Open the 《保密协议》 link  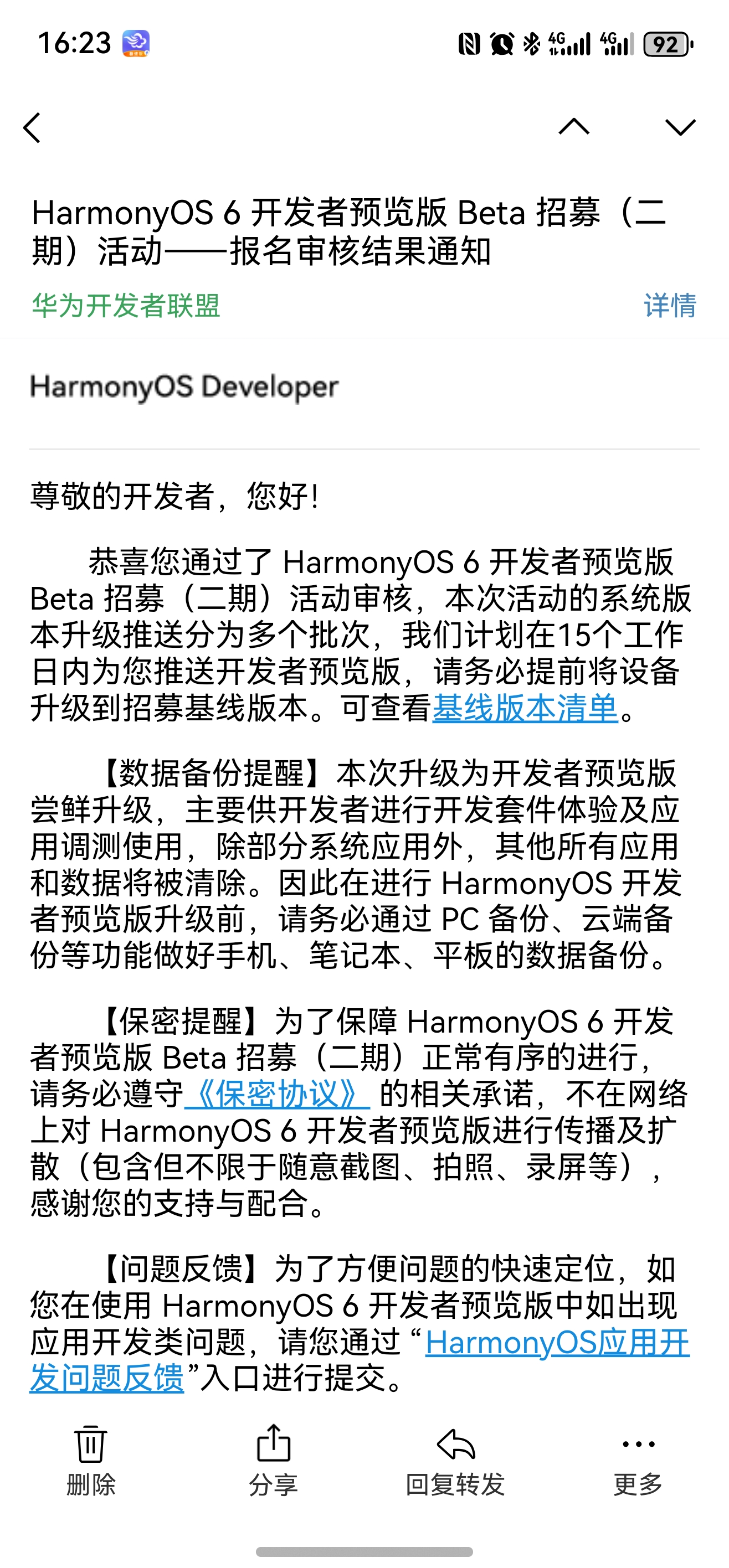(277, 1095)
